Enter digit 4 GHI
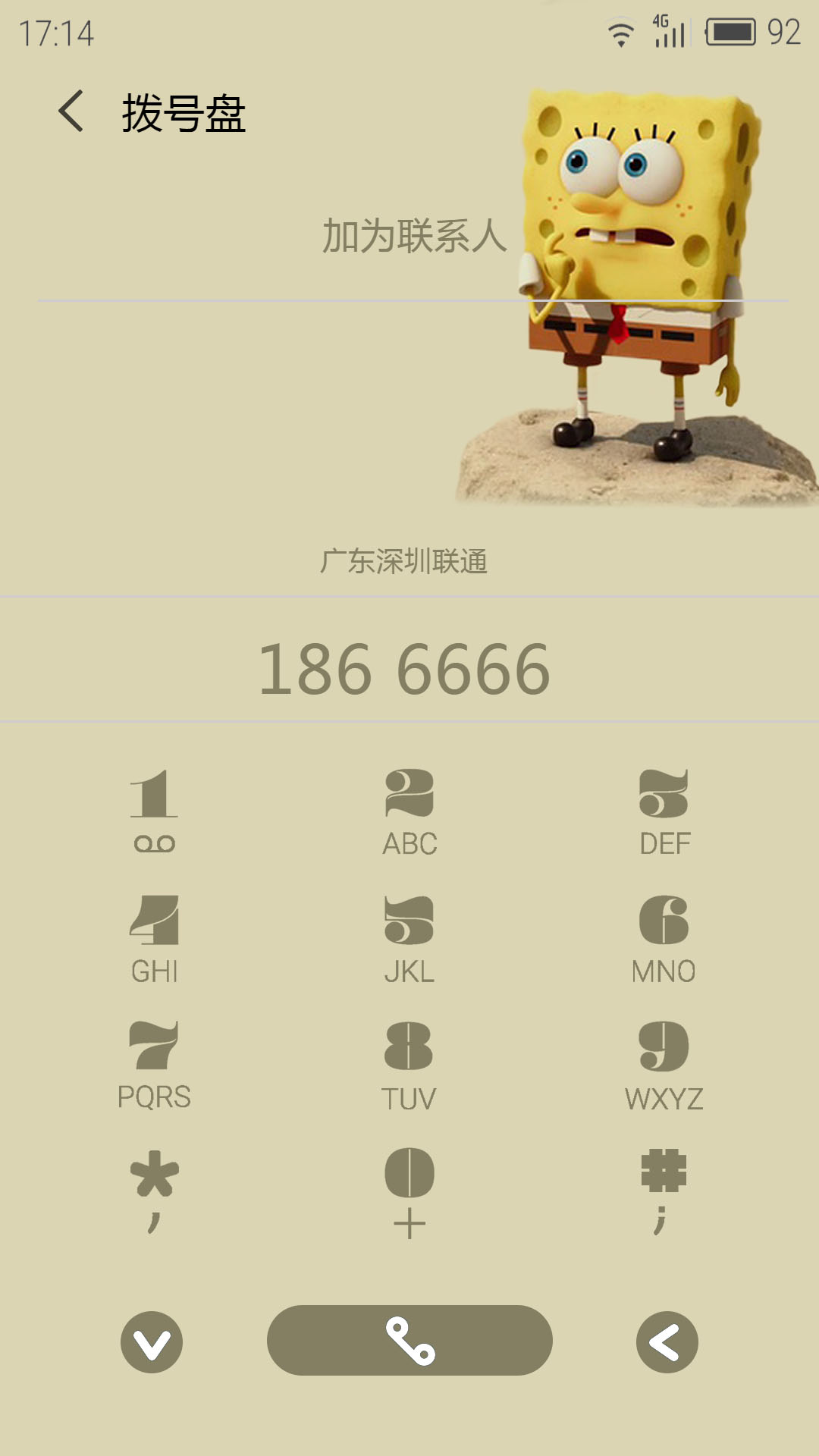The height and width of the screenshot is (1456, 819). point(154,939)
